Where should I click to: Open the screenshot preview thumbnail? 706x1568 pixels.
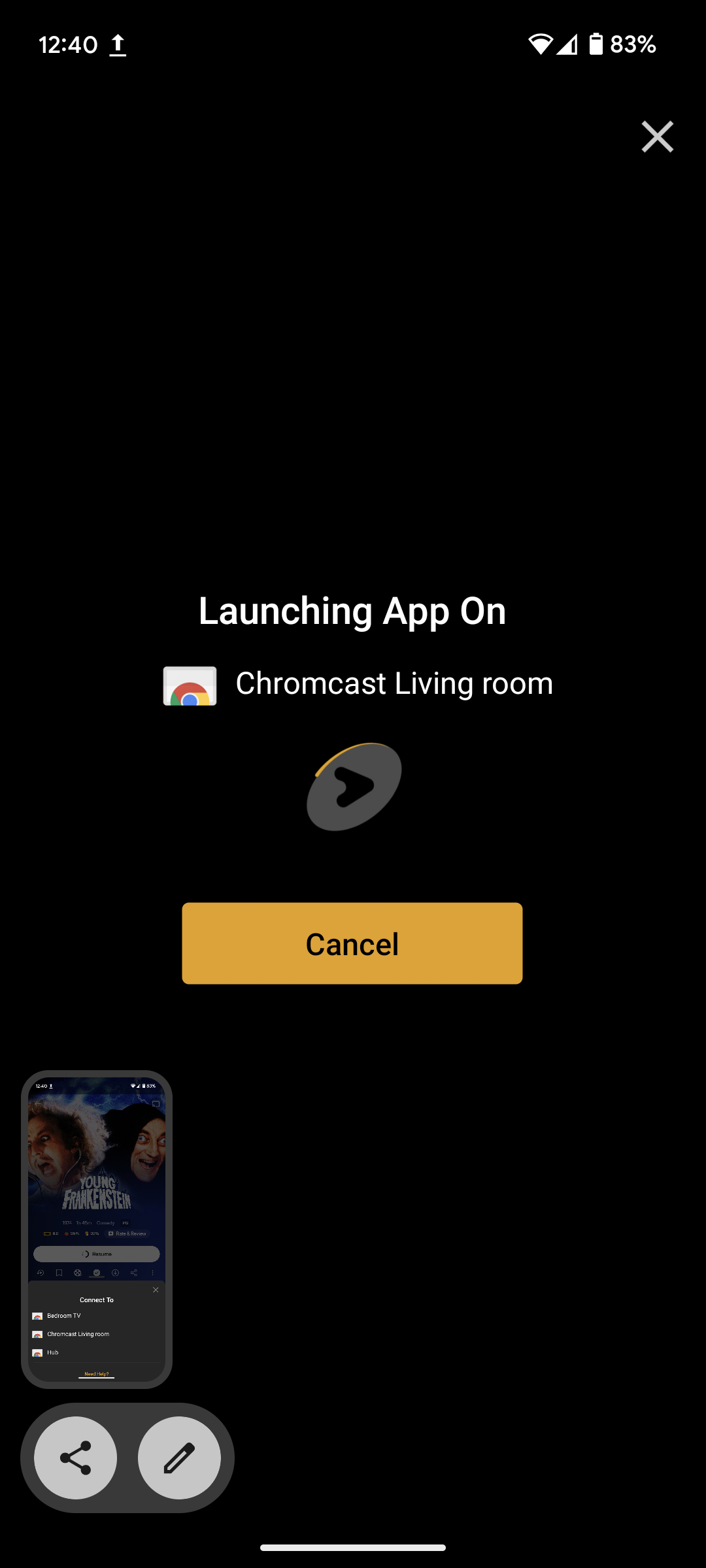click(x=97, y=1229)
